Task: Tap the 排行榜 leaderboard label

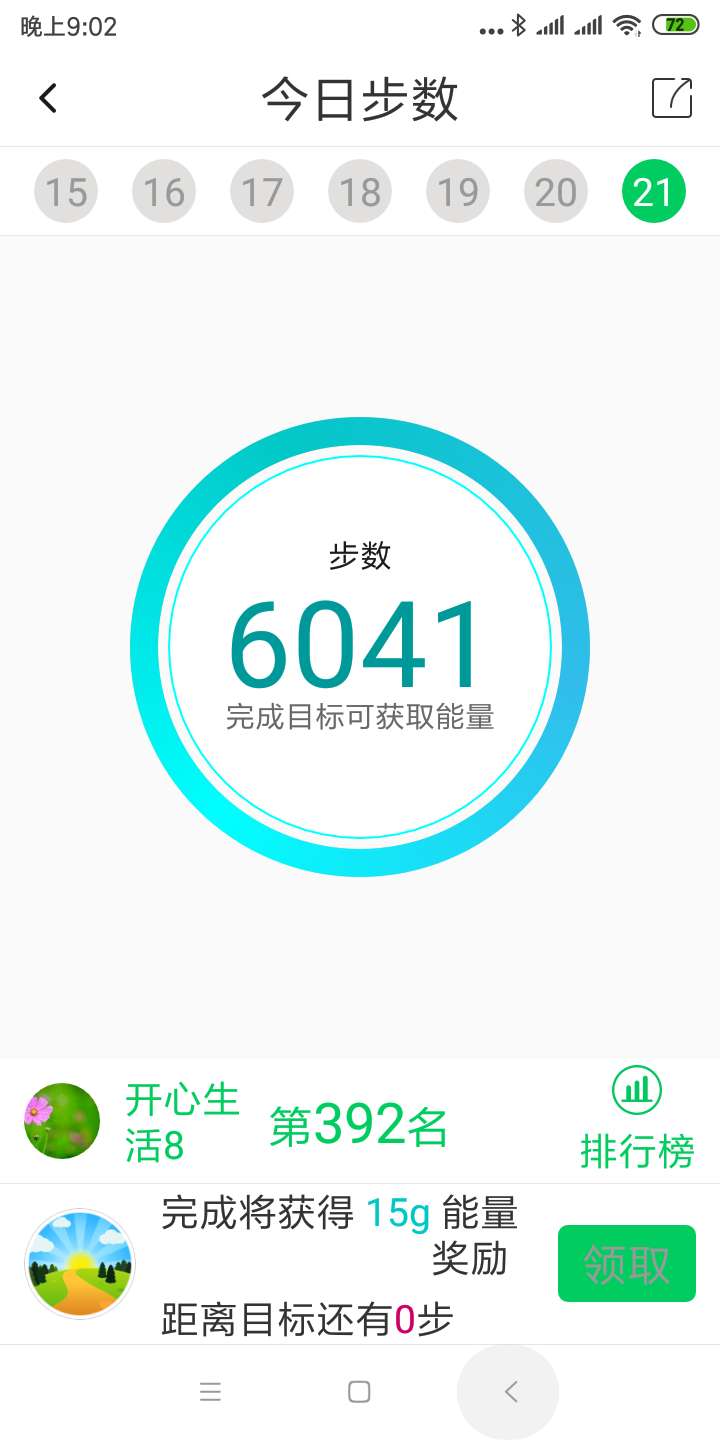Action: coord(639,1152)
